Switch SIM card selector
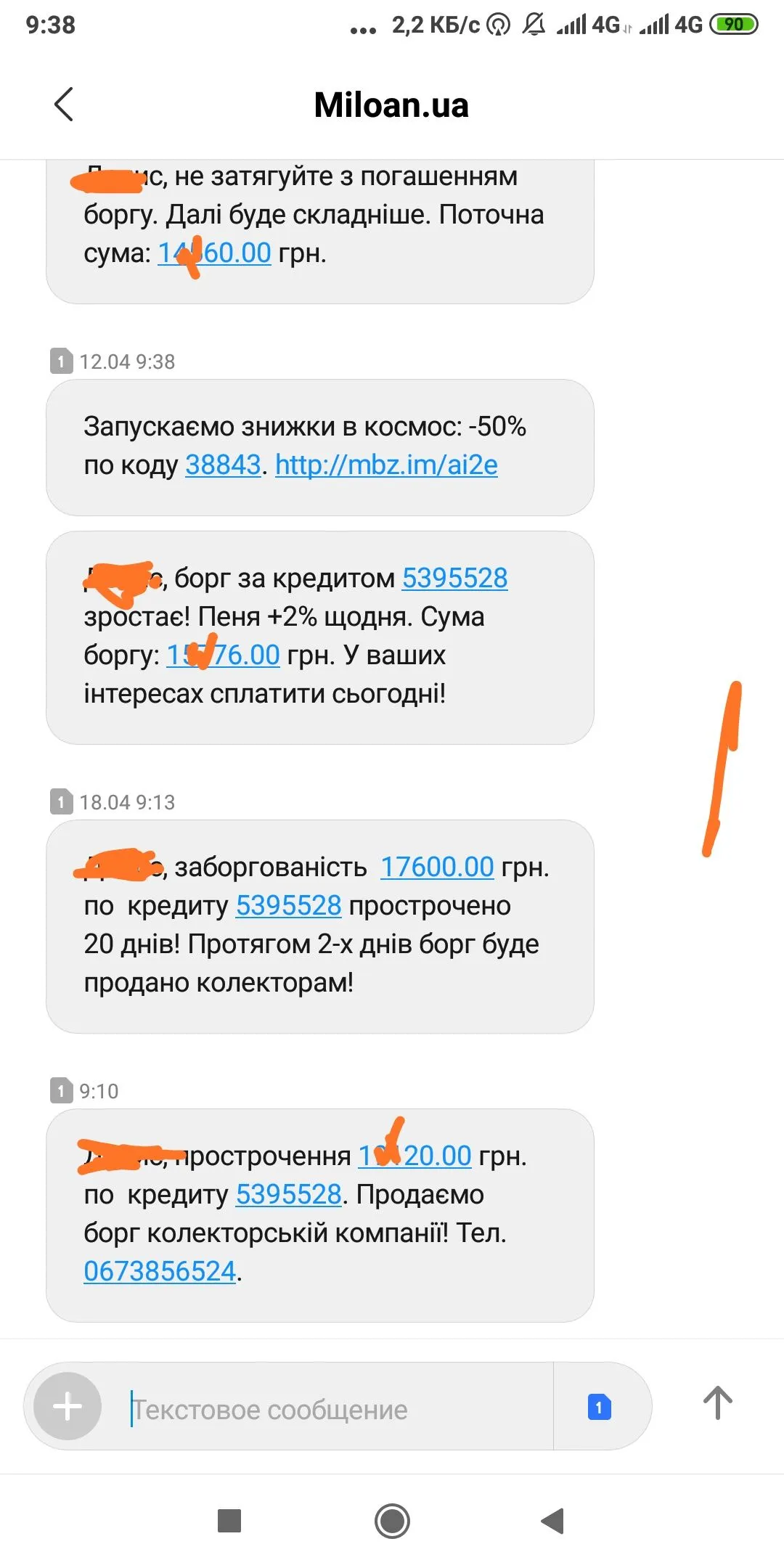The image size is (784, 1568). click(x=599, y=1408)
